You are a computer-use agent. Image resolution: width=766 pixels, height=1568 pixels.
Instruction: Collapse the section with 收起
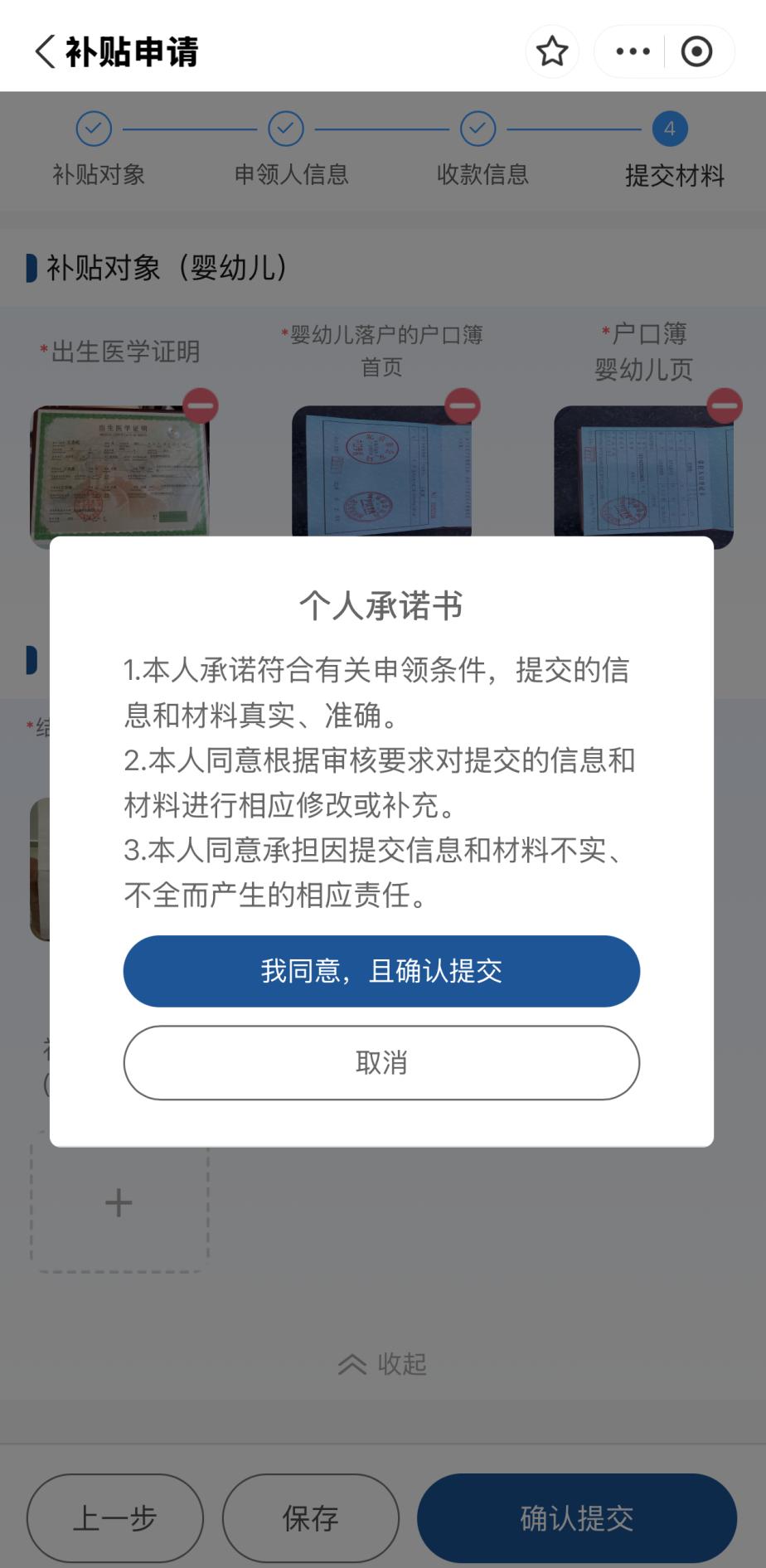pos(382,1364)
